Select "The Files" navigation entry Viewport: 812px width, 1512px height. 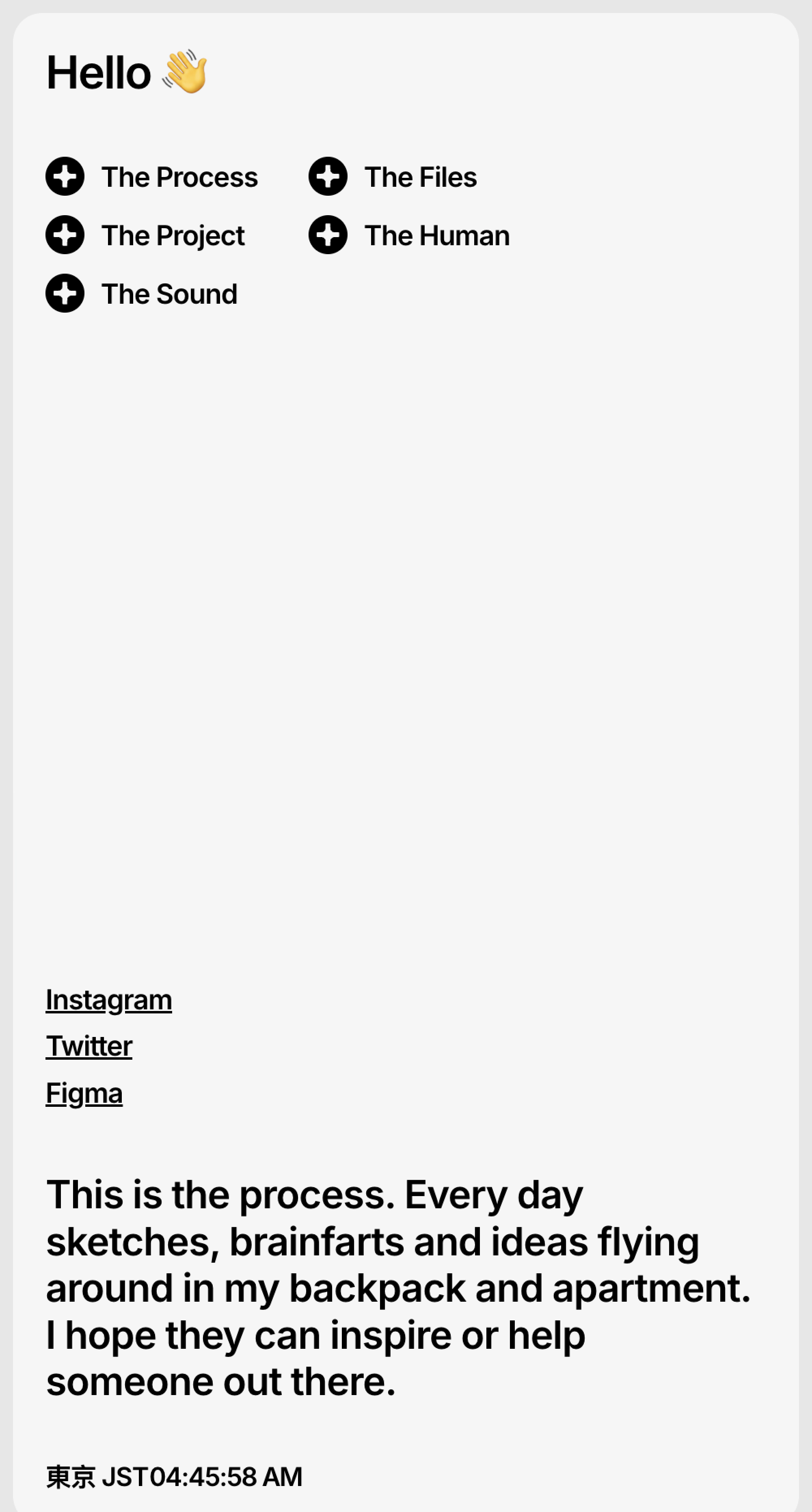pos(420,177)
